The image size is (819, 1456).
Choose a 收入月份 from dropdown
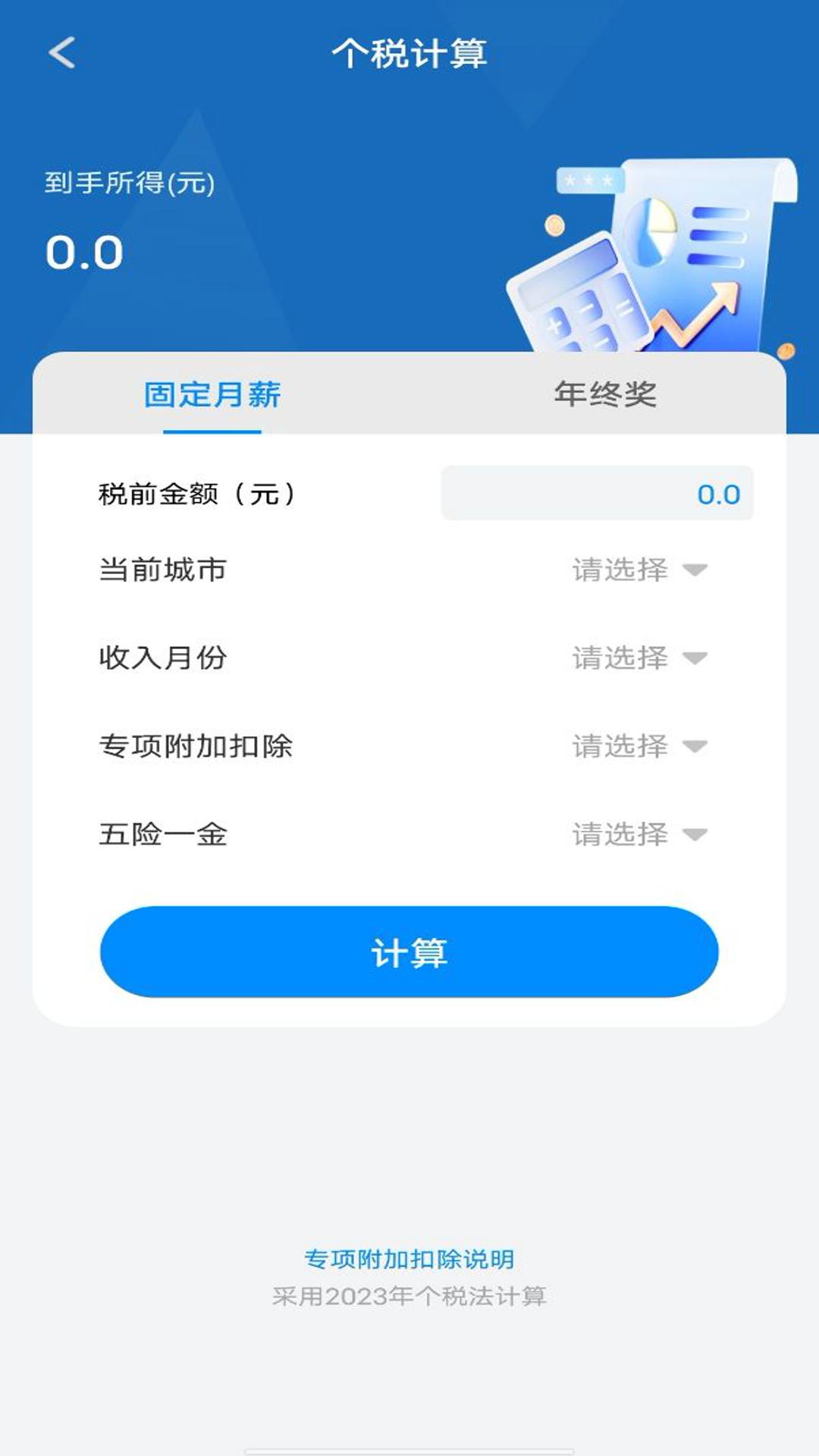pyautogui.click(x=639, y=657)
